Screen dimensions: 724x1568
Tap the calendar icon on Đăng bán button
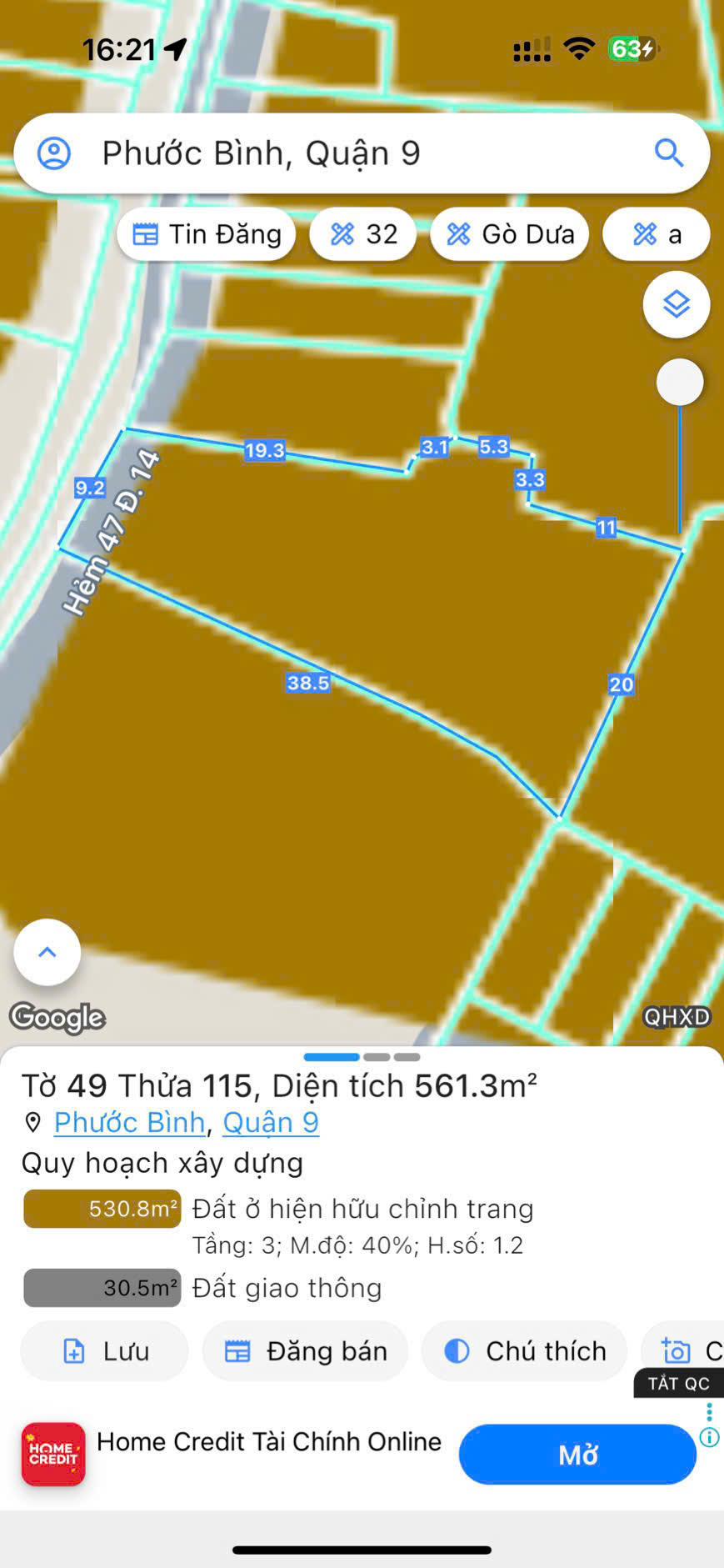239,1351
